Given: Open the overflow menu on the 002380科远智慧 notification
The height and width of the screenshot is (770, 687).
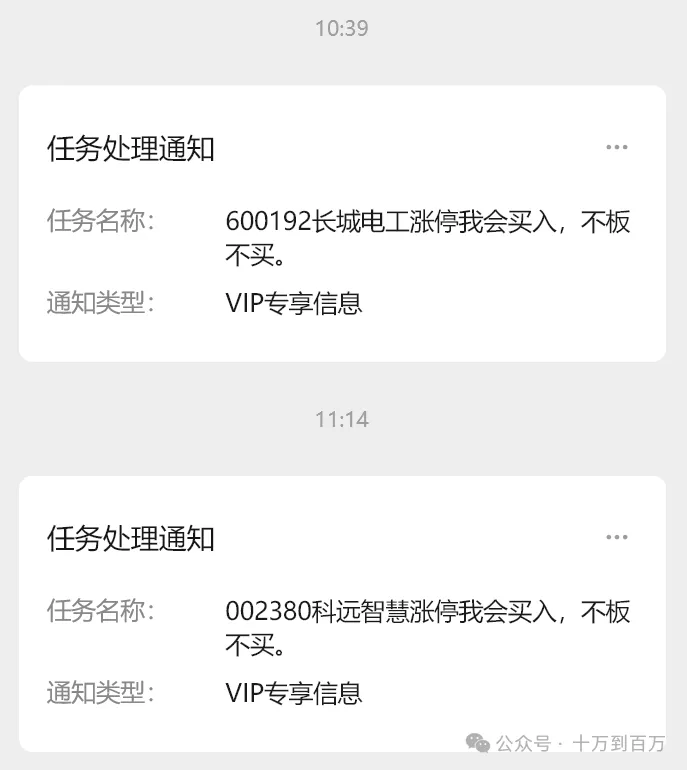Looking at the screenshot, I should point(617,538).
